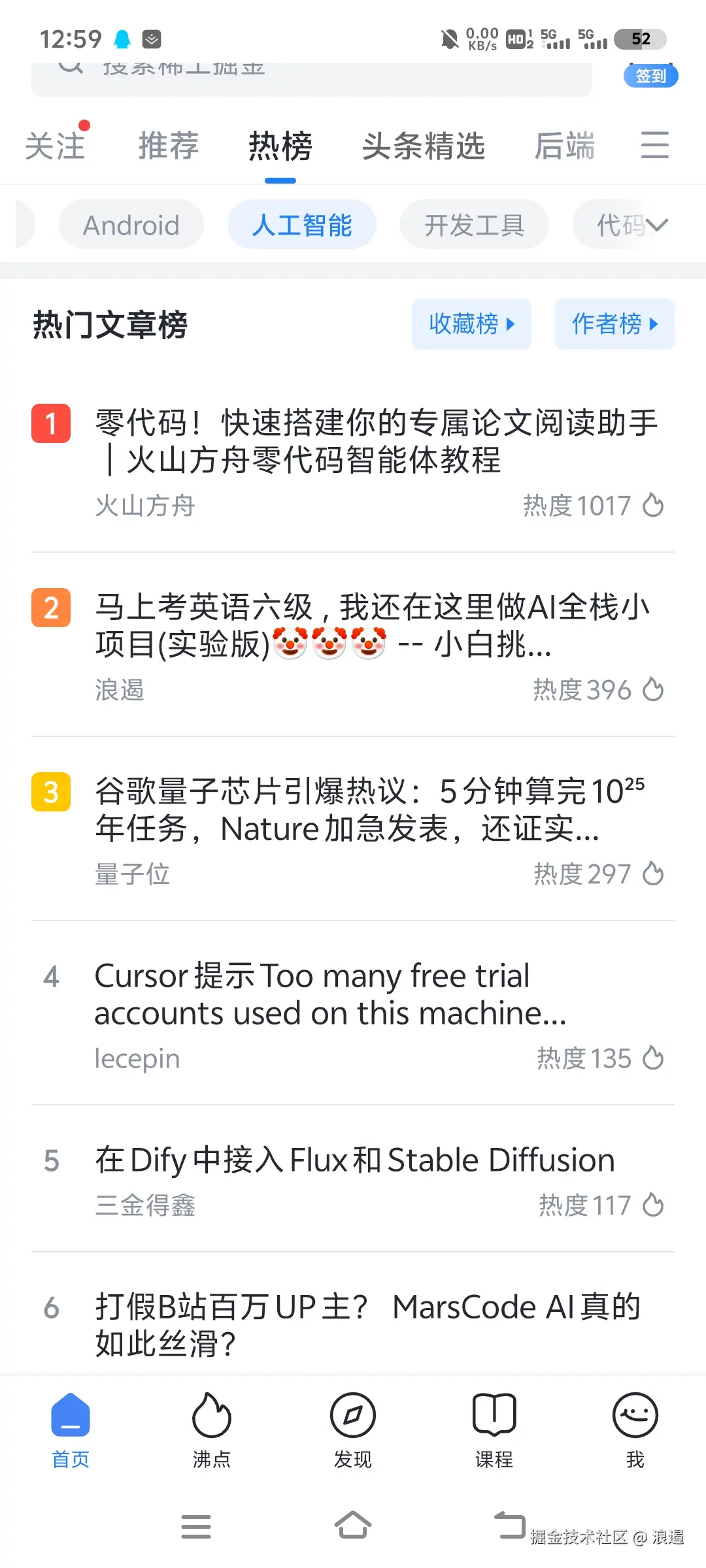706x1568 pixels.
Task: Tap the heat flame icon beside 热度1017
Action: coord(654,505)
